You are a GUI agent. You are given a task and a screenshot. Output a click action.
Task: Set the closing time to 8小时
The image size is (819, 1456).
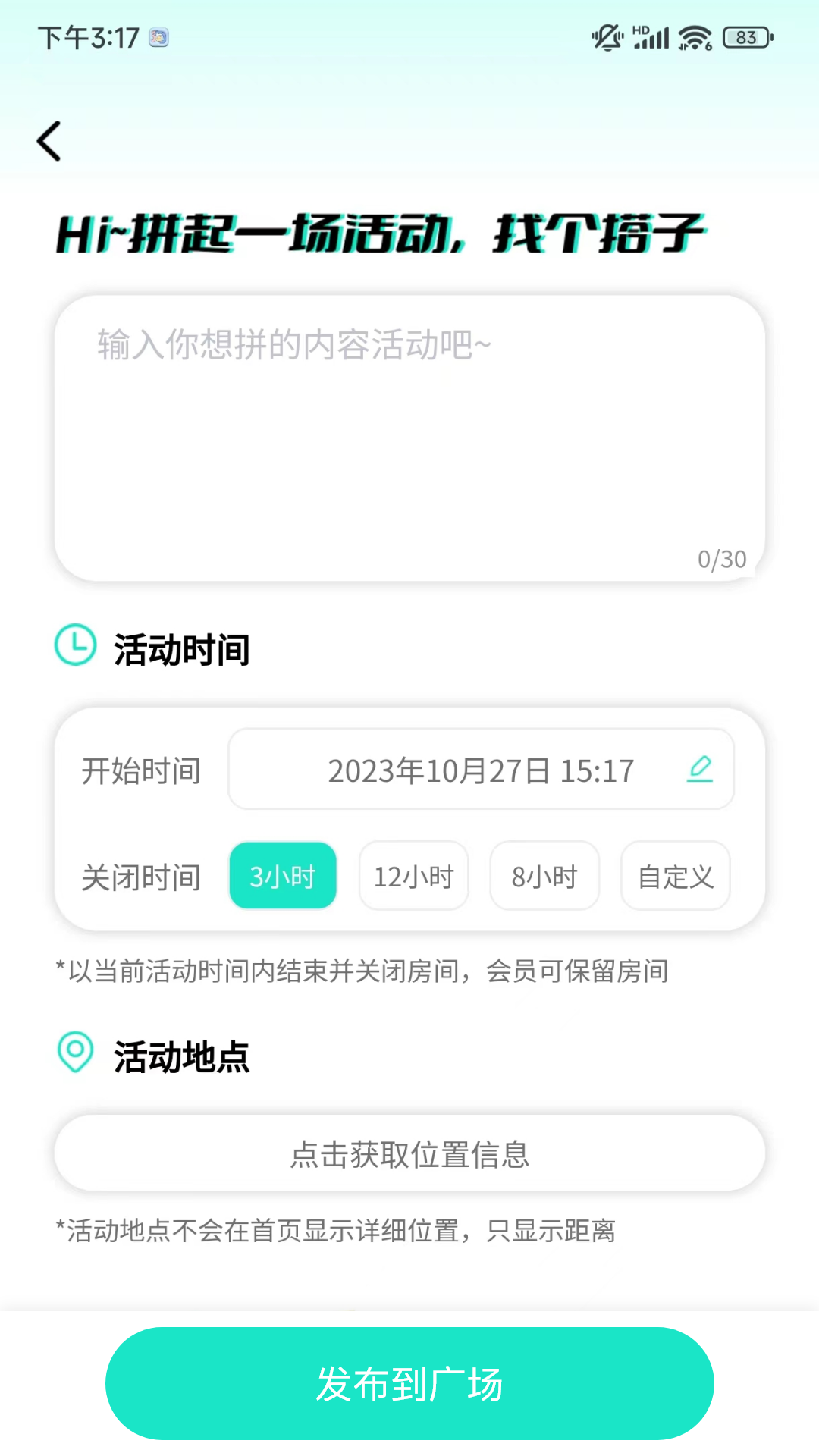(544, 876)
